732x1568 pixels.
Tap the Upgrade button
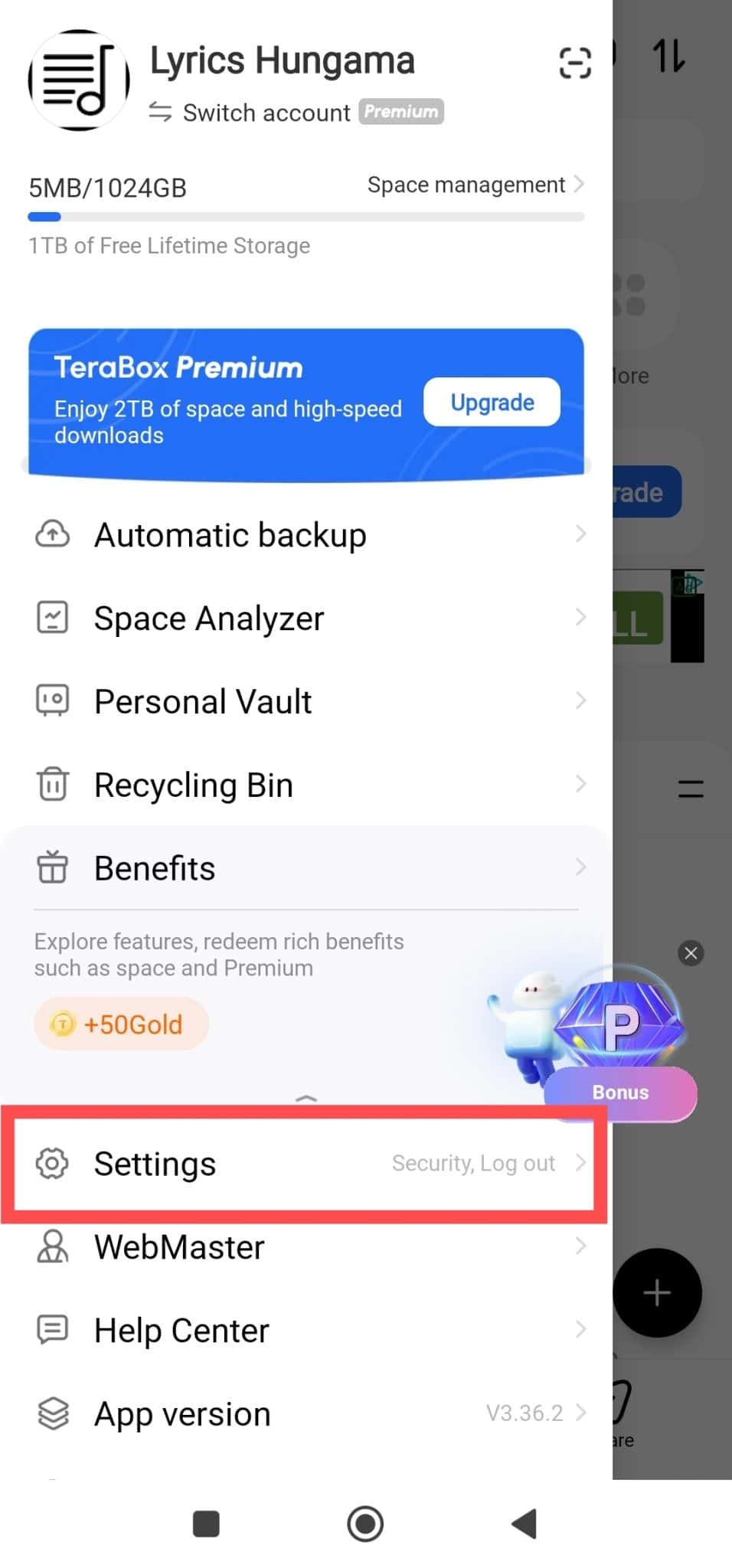tap(492, 402)
